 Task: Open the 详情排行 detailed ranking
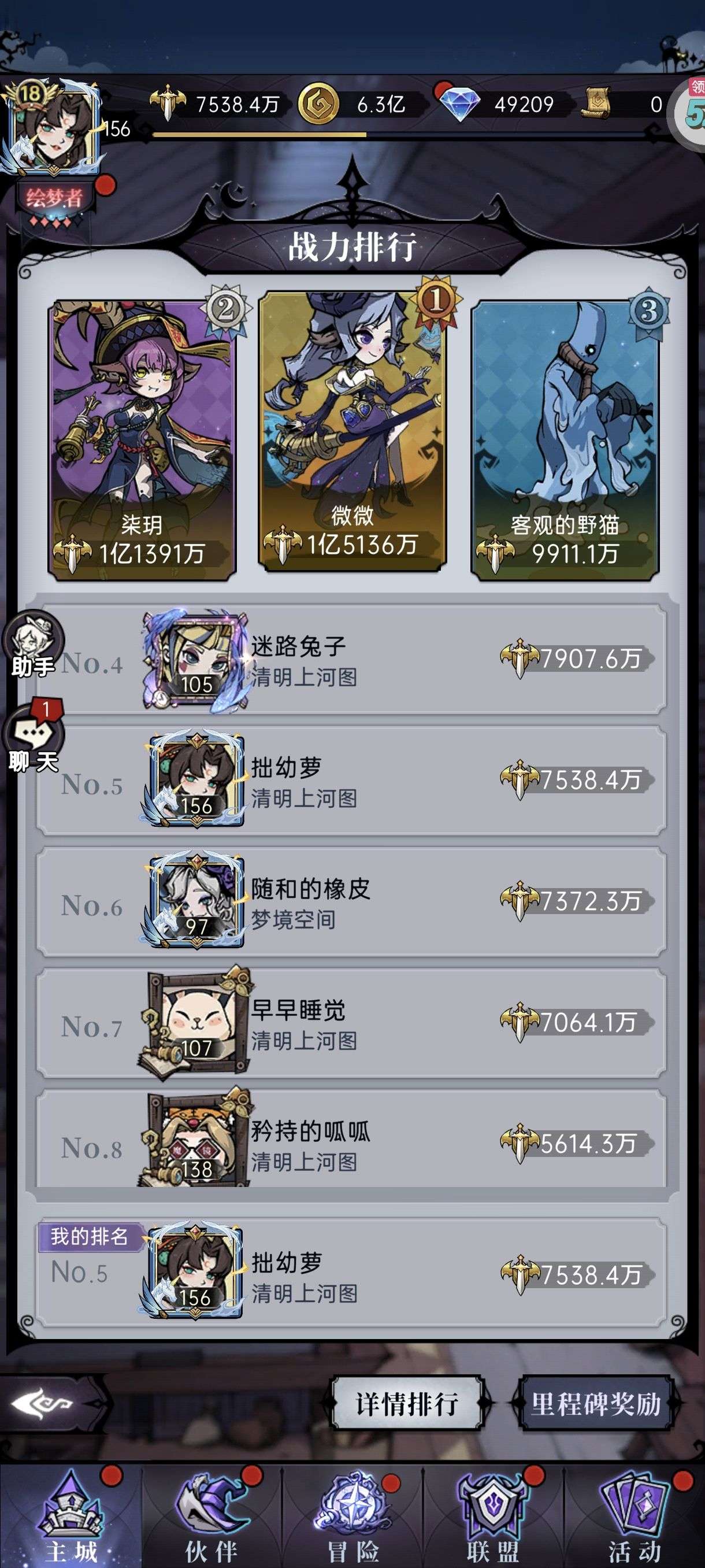click(406, 1404)
